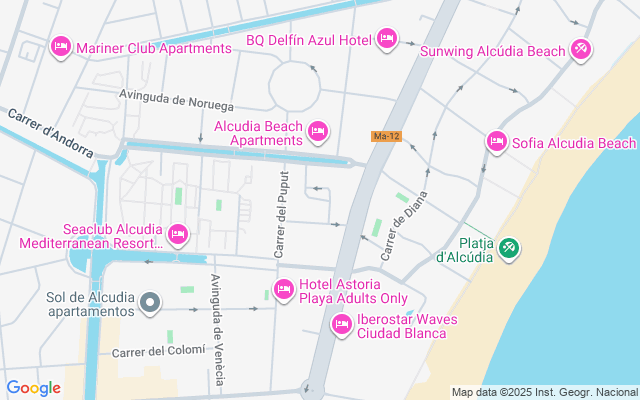Select Seaclub Alcudia Mediterranean Resort marker
Screen dimensions: 640x400
pyautogui.click(x=178, y=235)
